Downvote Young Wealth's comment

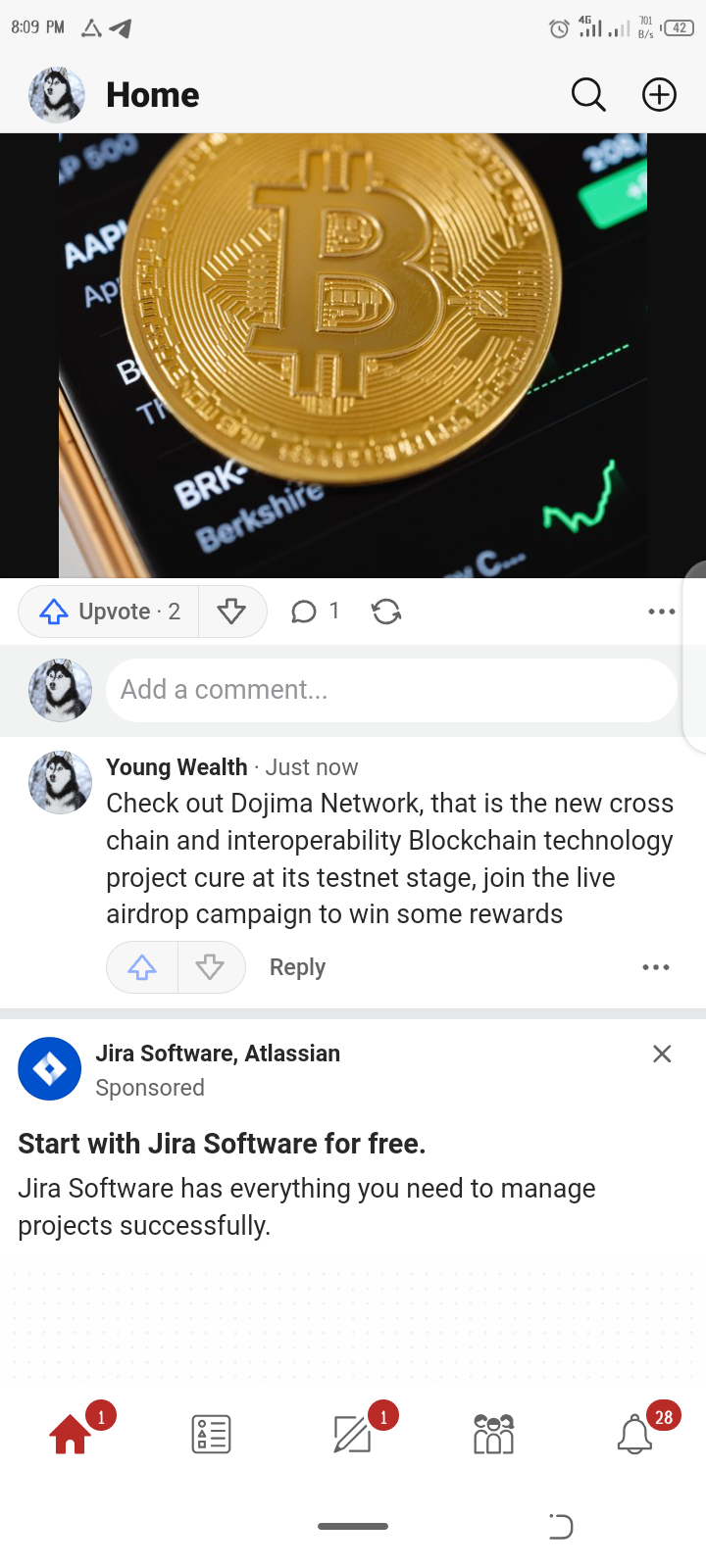tap(210, 967)
